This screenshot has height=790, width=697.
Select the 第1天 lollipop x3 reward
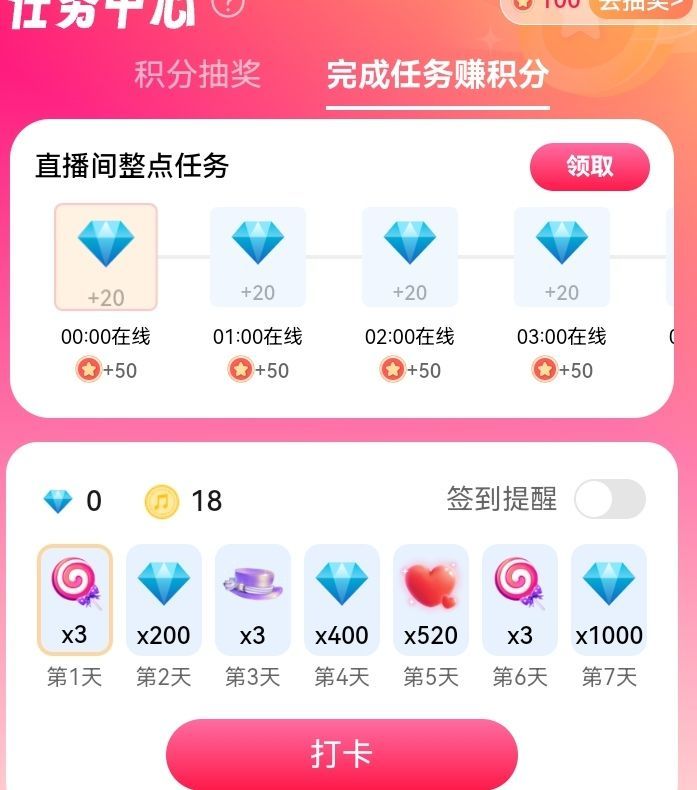[75, 599]
